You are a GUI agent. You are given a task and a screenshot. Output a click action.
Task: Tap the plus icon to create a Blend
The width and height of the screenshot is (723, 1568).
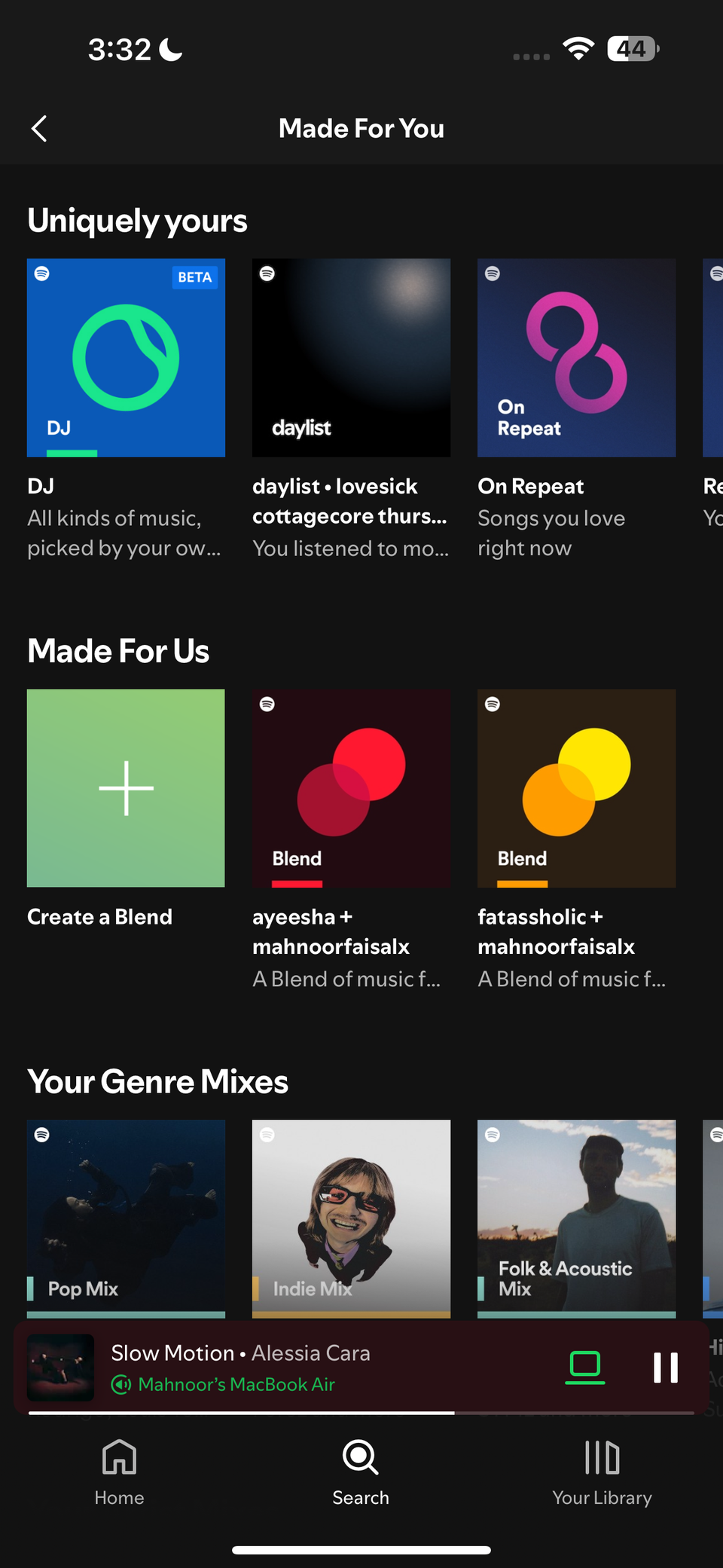[x=126, y=788]
